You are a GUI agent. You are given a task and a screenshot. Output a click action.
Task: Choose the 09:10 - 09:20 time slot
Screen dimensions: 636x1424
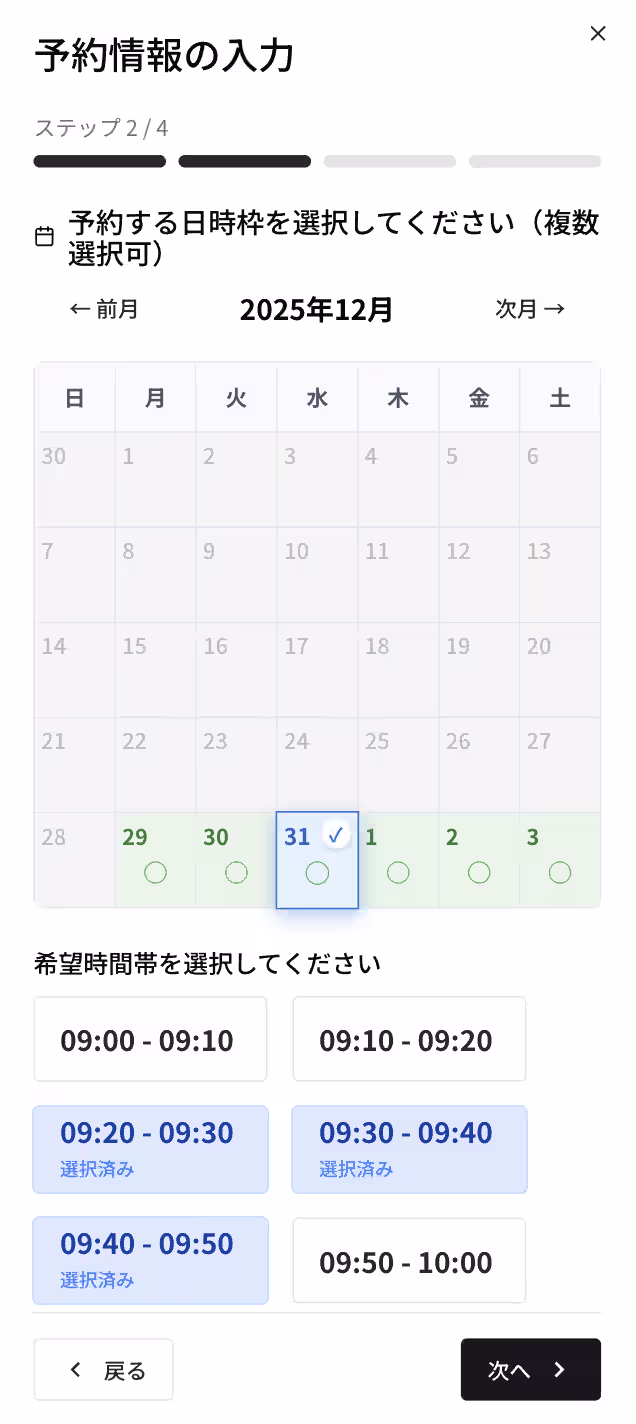coord(409,1039)
